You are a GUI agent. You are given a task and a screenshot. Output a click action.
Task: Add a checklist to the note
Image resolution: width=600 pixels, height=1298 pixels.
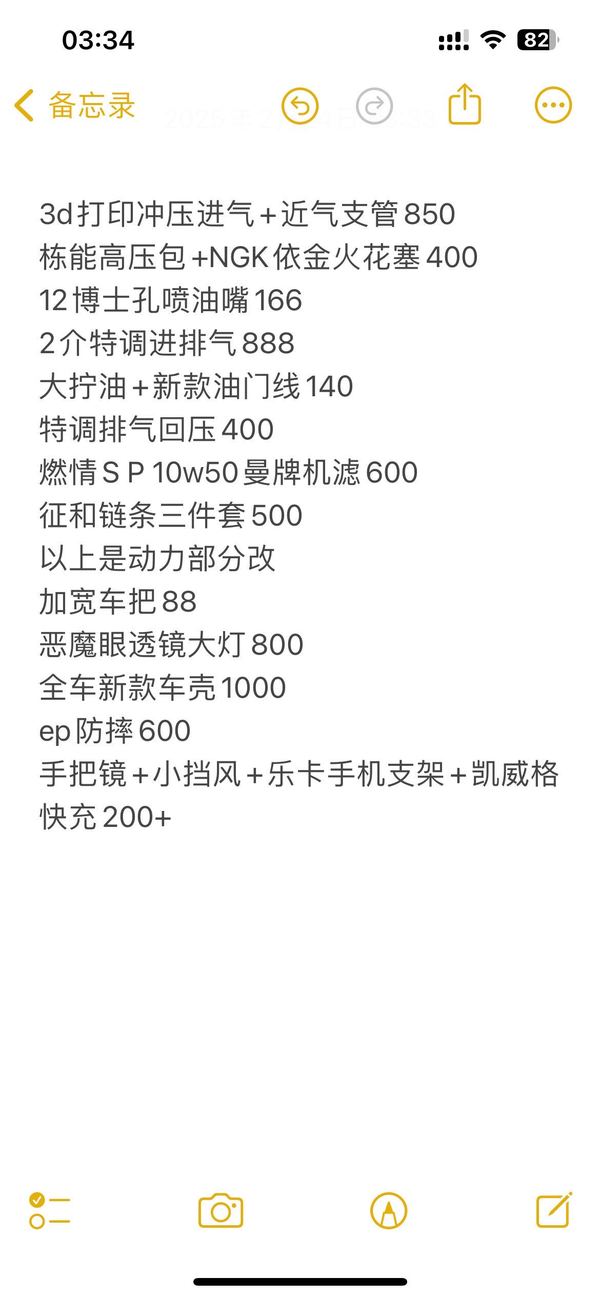49,1210
